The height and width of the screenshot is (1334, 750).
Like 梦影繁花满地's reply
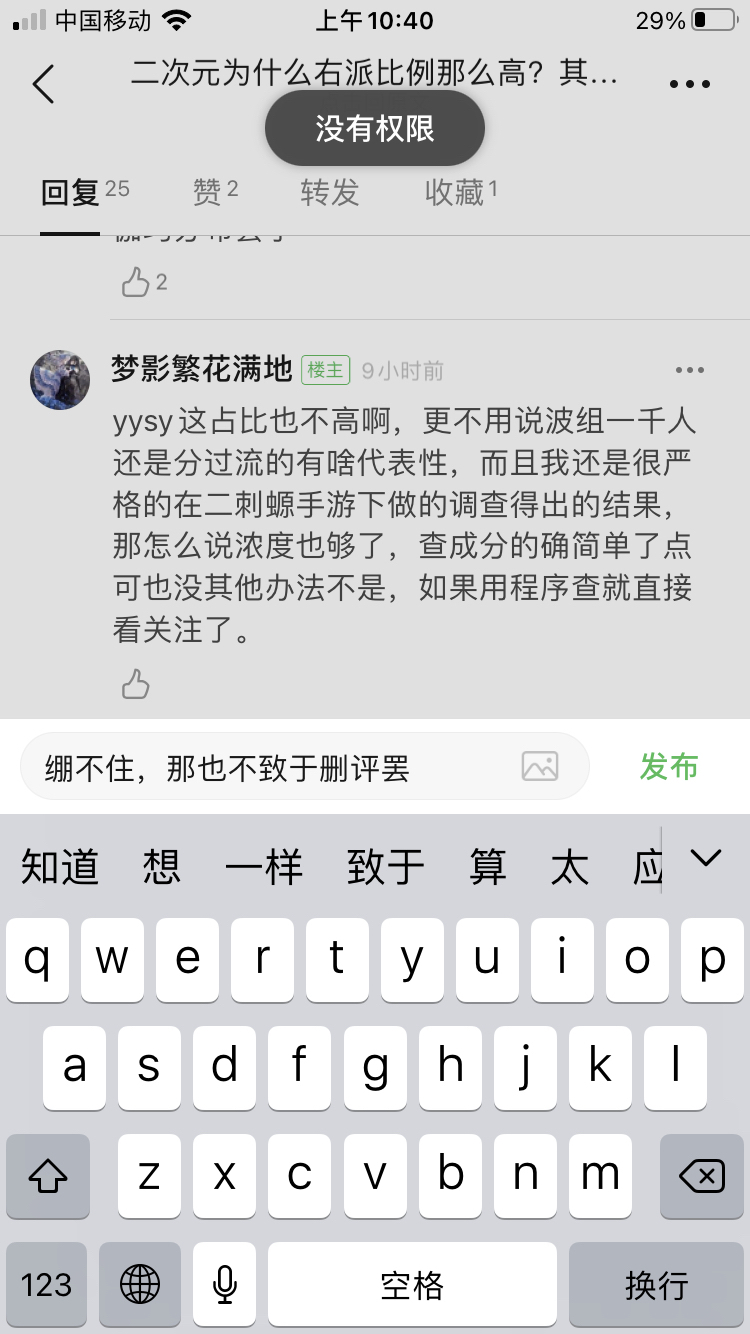[x=135, y=685]
